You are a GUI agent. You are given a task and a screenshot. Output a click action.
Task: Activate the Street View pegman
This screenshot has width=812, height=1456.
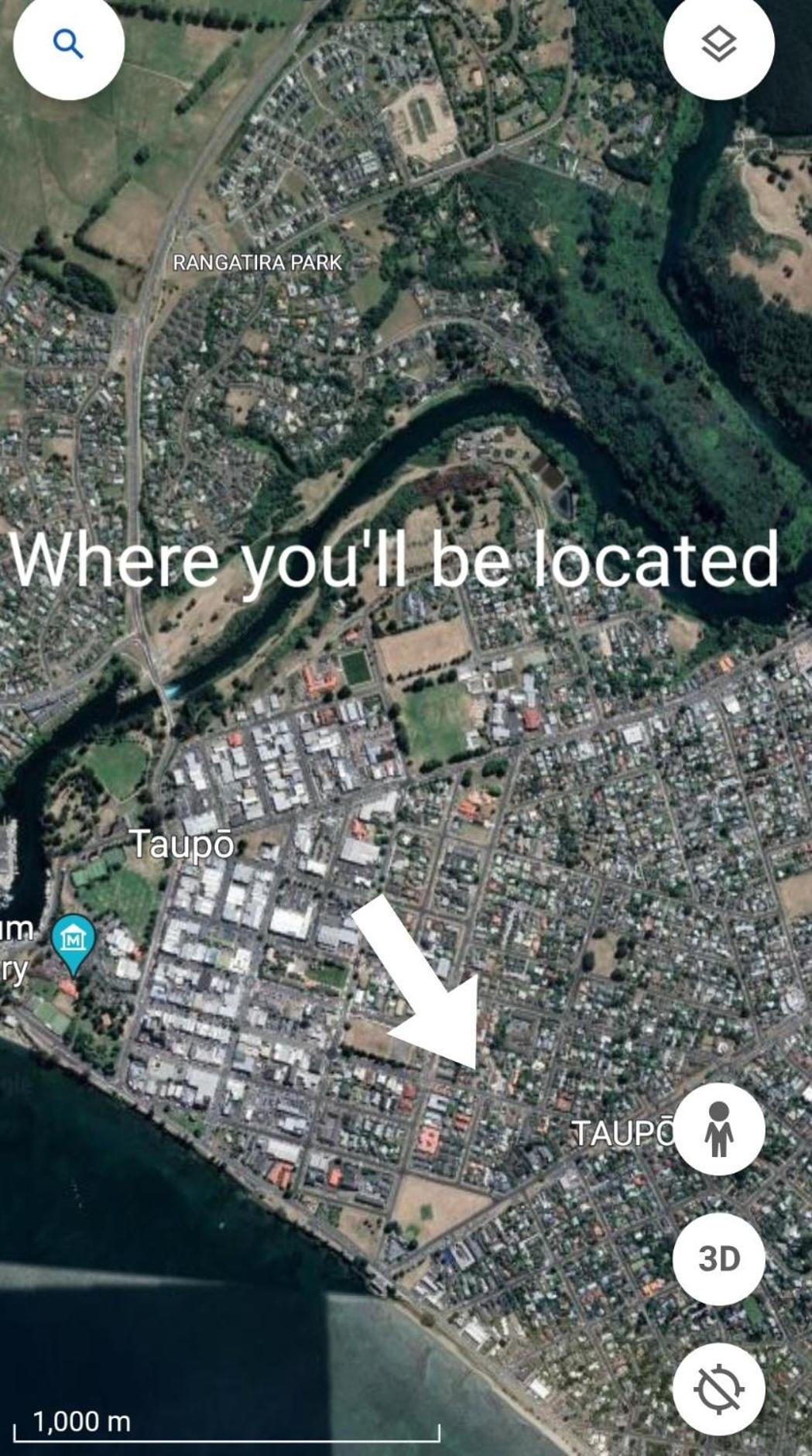point(718,1128)
